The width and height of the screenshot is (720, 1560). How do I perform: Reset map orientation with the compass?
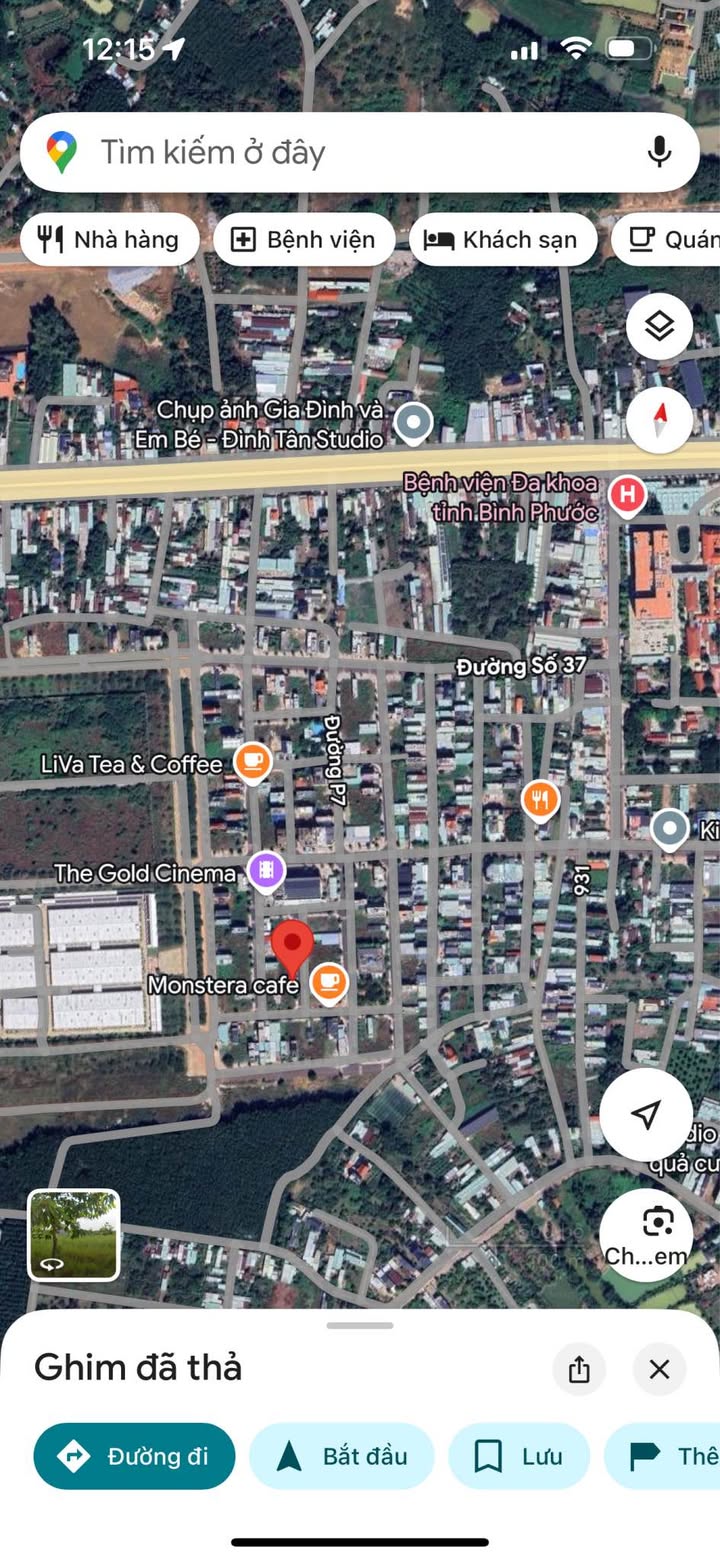pyautogui.click(x=659, y=419)
